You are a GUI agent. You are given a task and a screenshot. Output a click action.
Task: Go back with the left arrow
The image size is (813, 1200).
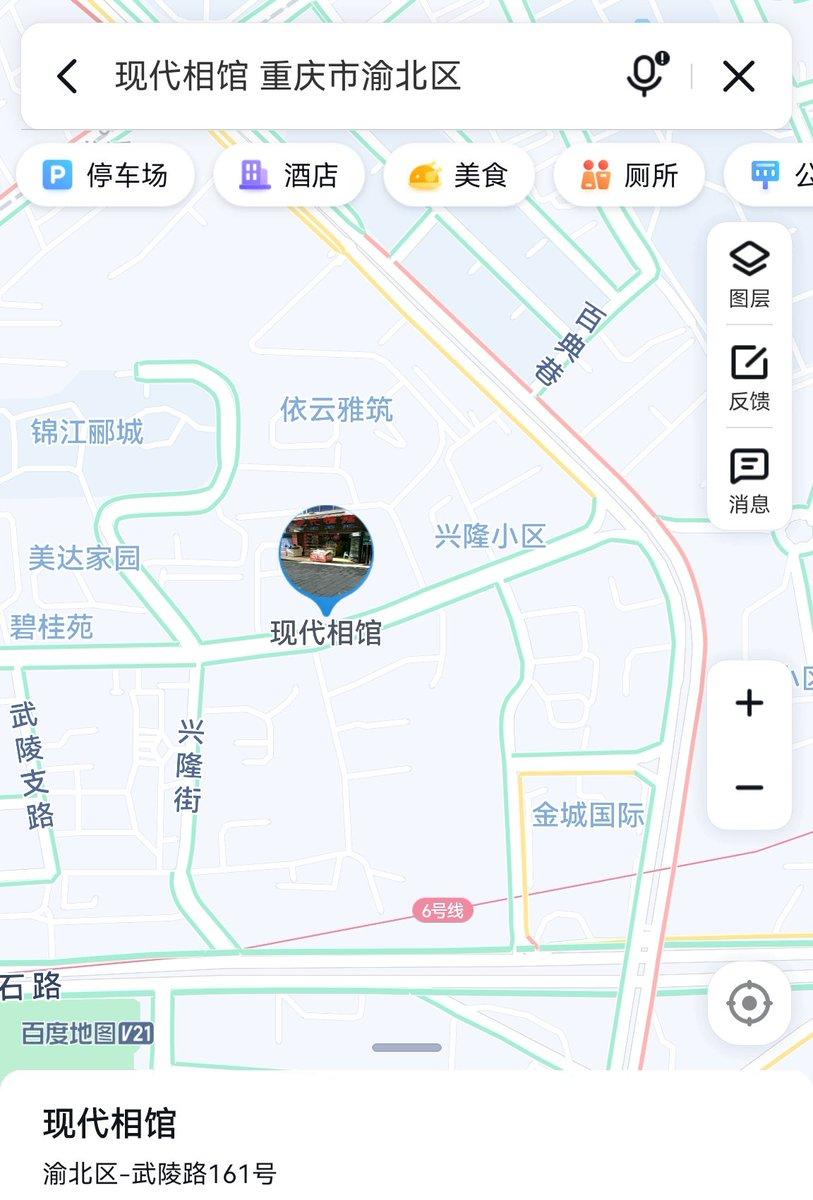pos(67,77)
